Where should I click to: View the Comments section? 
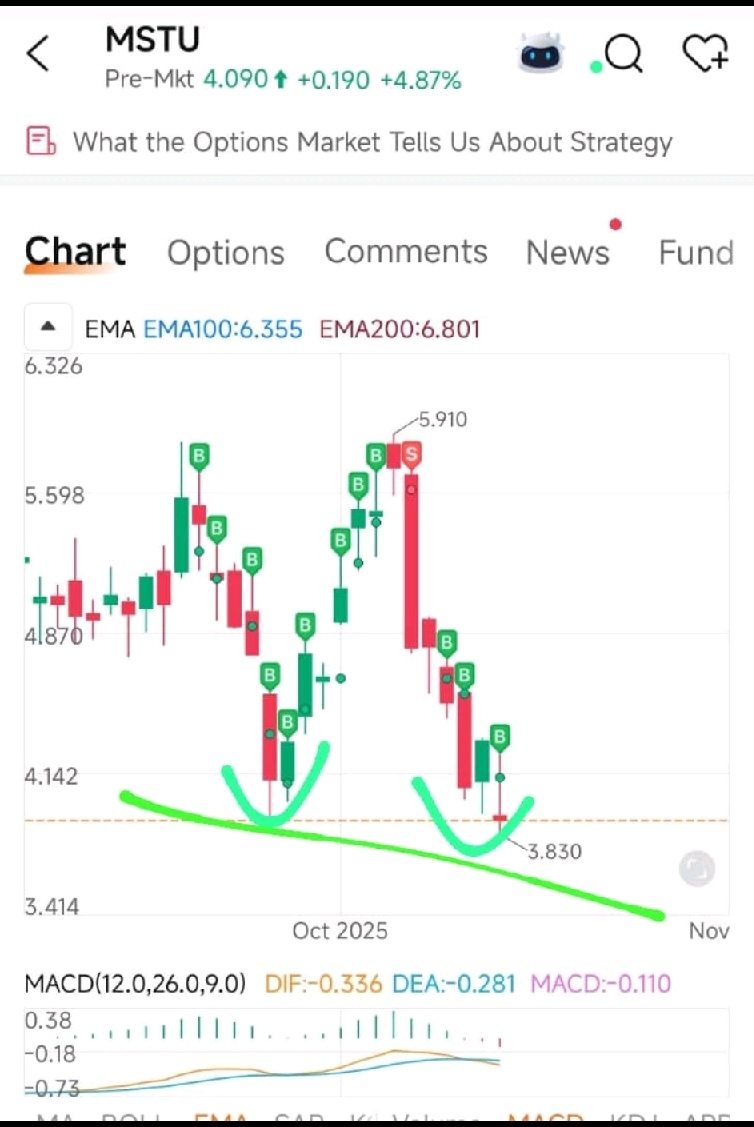405,251
